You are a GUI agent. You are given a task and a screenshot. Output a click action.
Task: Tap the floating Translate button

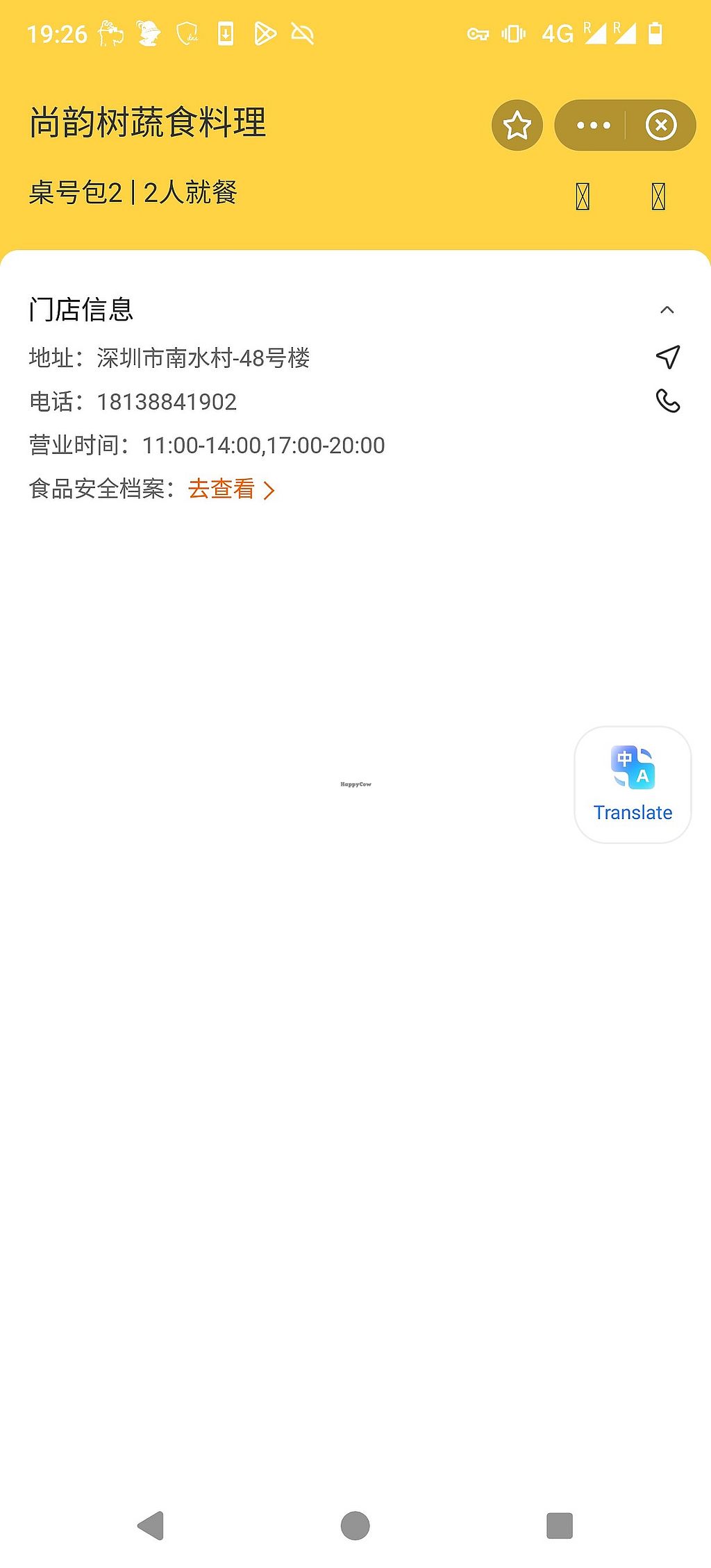click(x=633, y=785)
